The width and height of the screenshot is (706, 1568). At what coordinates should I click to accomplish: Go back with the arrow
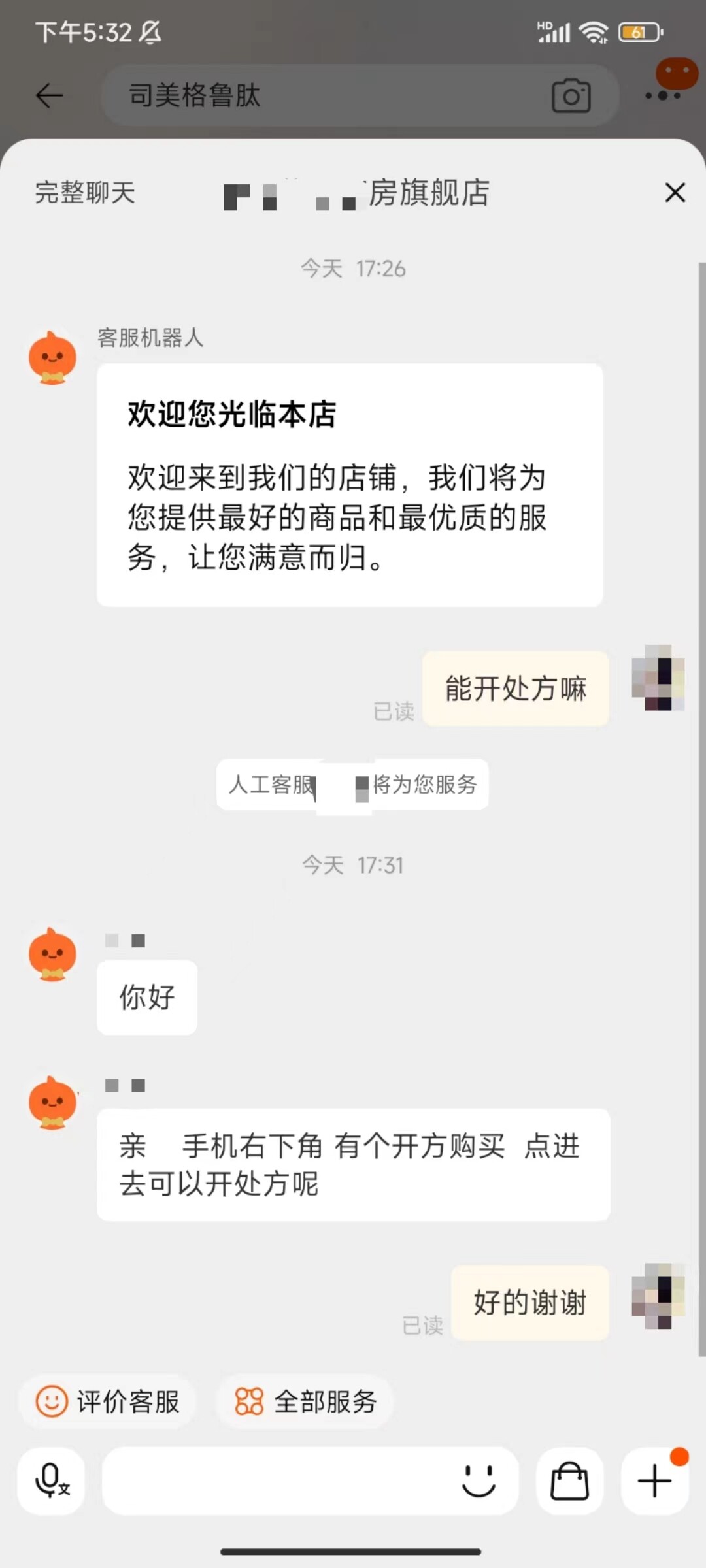coord(49,96)
